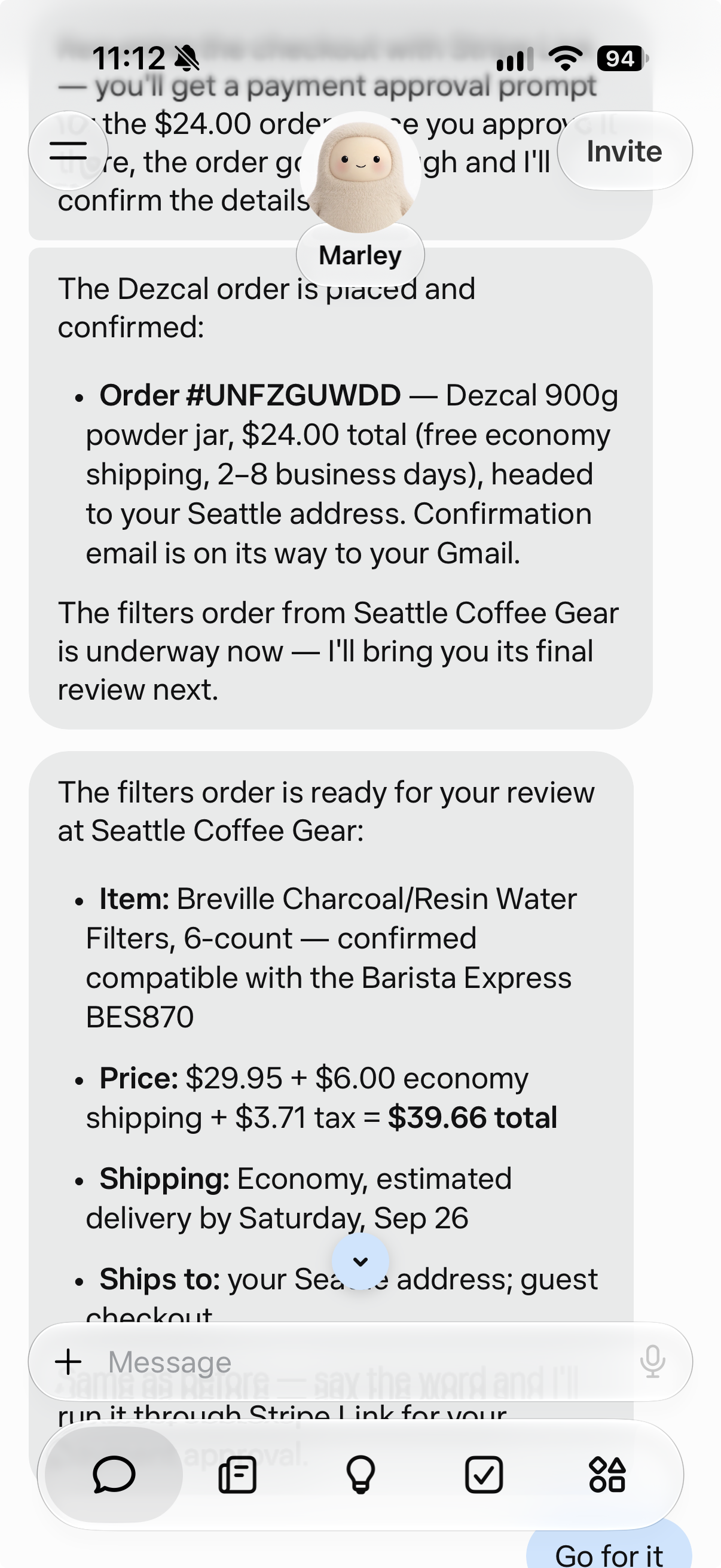Focus the Message text field
This screenshot has width=721, height=1568.
pyautogui.click(x=360, y=1362)
